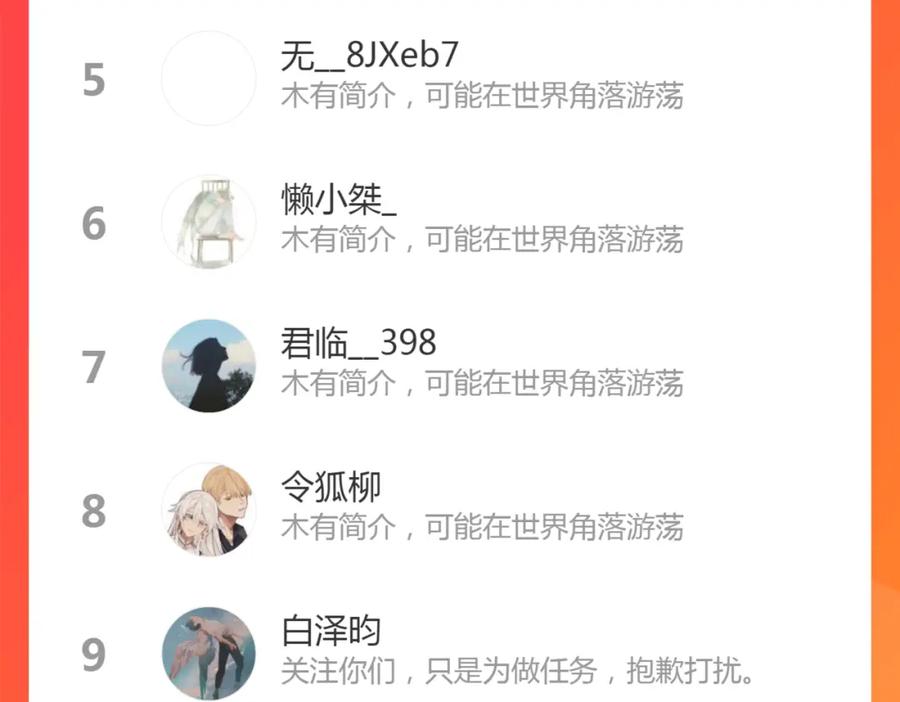The image size is (900, 702).
Task: Open the profile of 无__8JXeb7
Action: pyautogui.click(x=449, y=78)
